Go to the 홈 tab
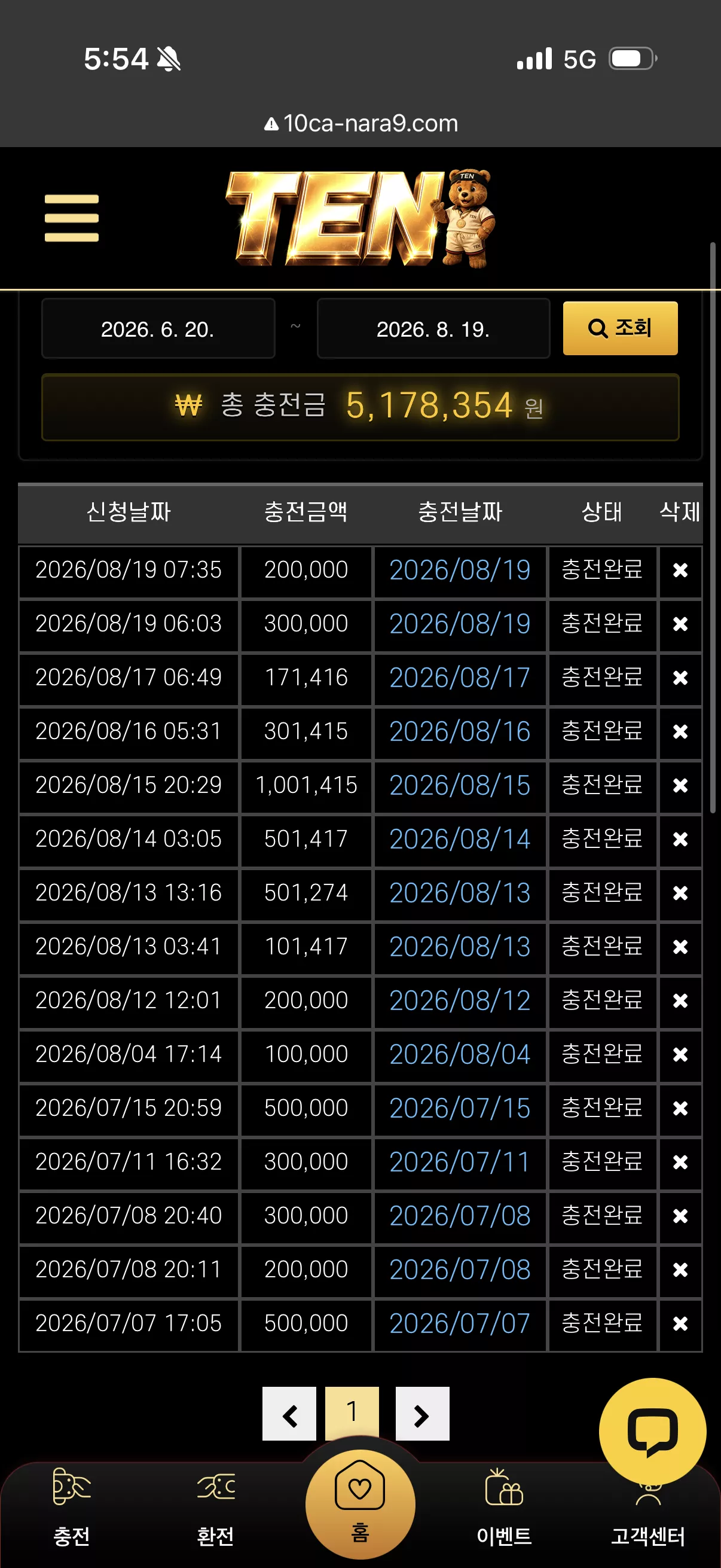721x1568 pixels. [x=360, y=1503]
